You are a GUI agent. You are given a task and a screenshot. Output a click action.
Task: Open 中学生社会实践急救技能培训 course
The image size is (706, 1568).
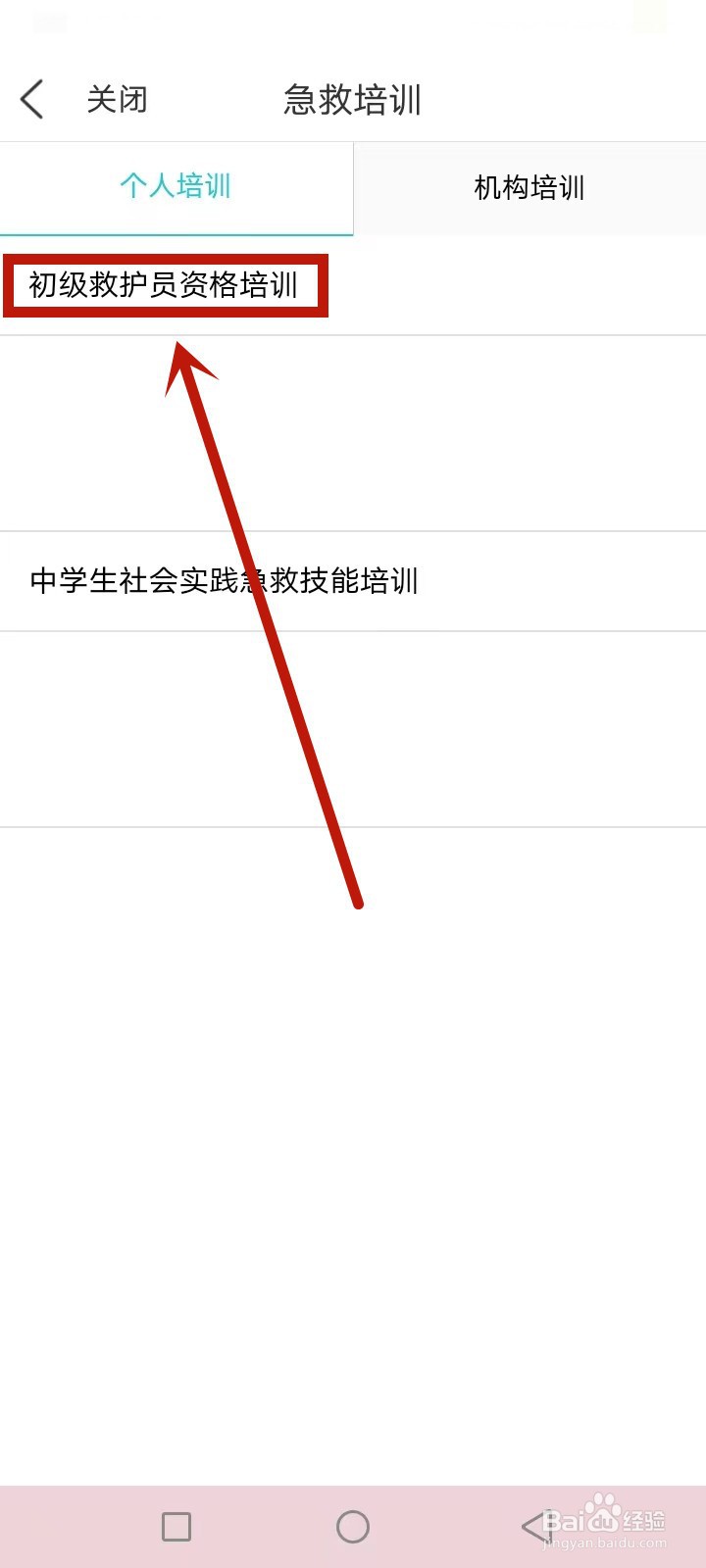pyautogui.click(x=224, y=580)
